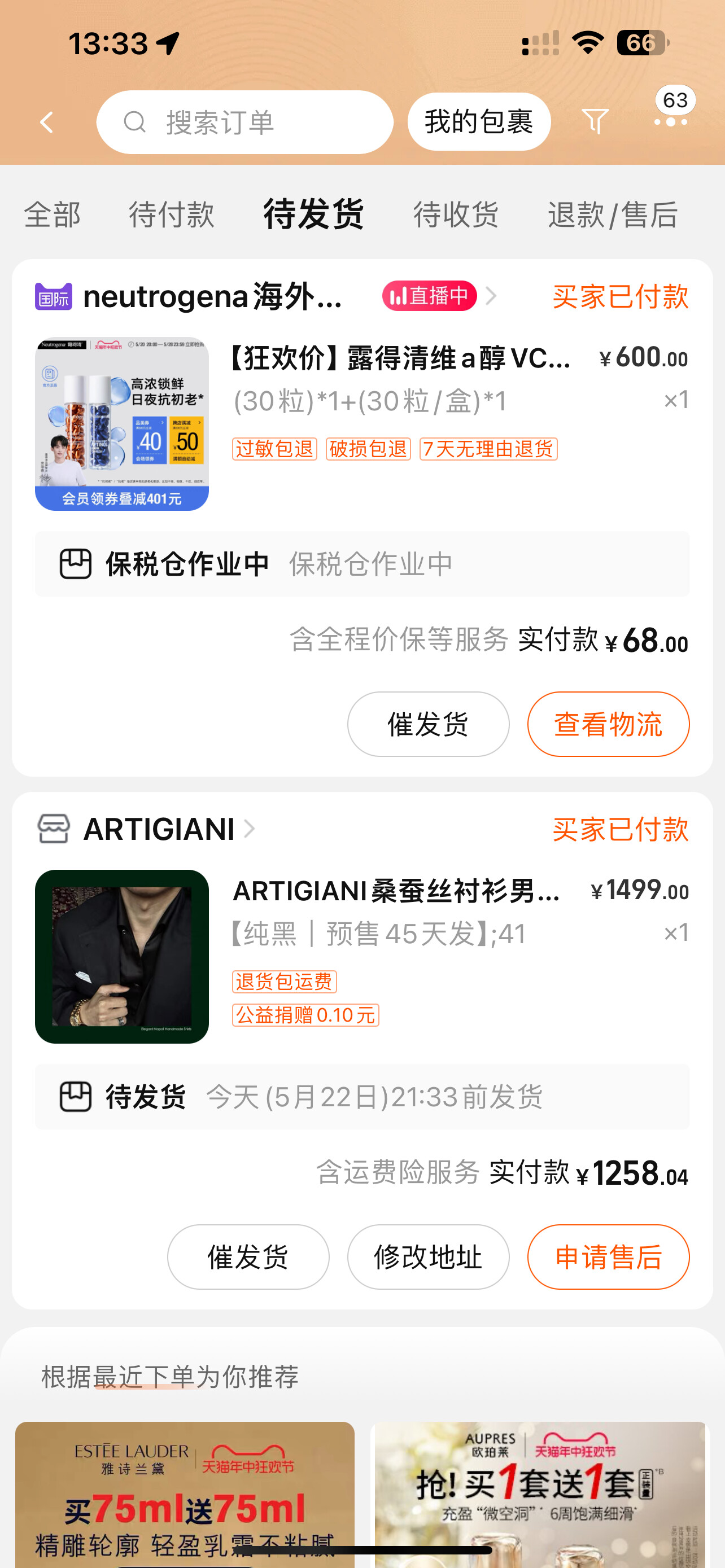Switch to the 全部 tab
This screenshot has height=1568, width=725.
point(53,214)
